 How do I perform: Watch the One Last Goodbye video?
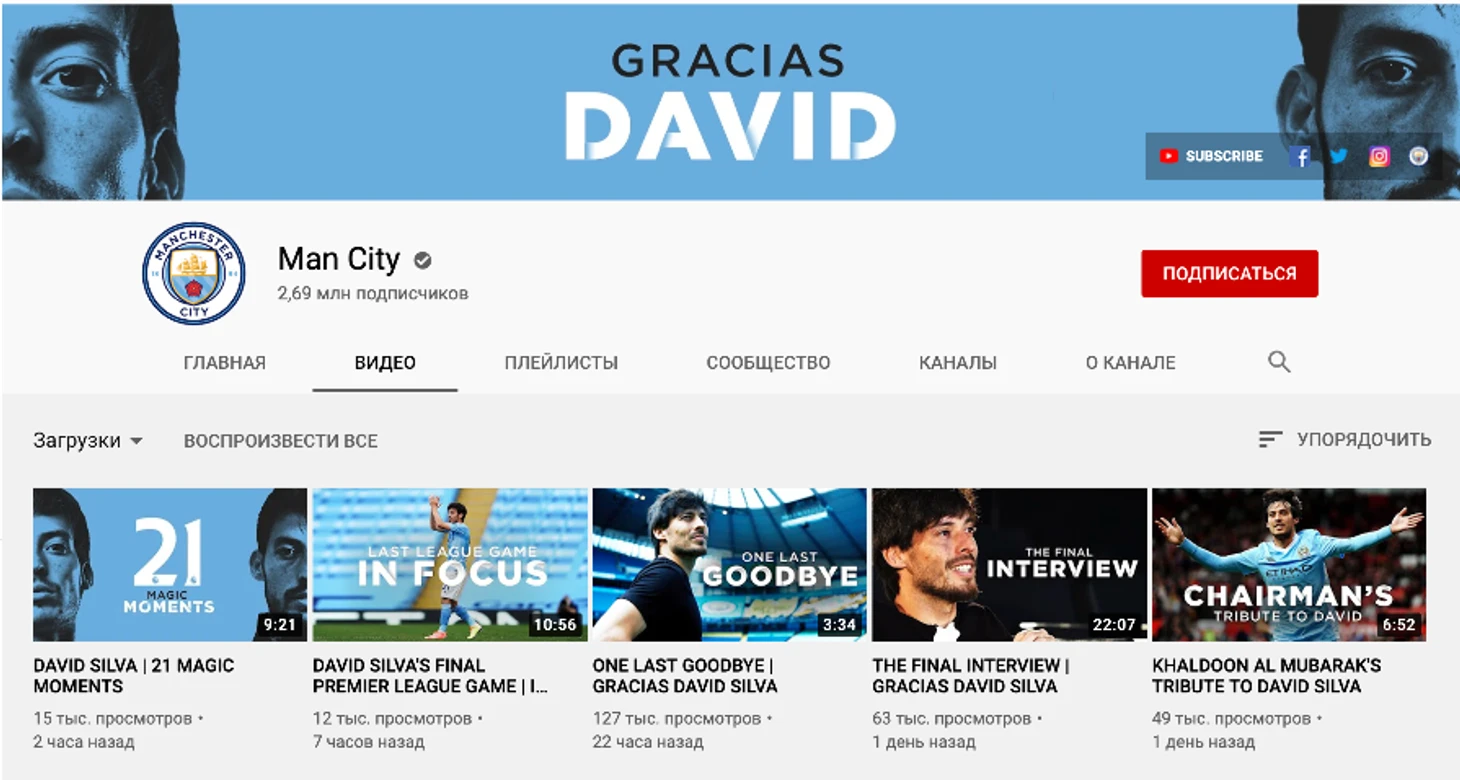[x=729, y=565]
